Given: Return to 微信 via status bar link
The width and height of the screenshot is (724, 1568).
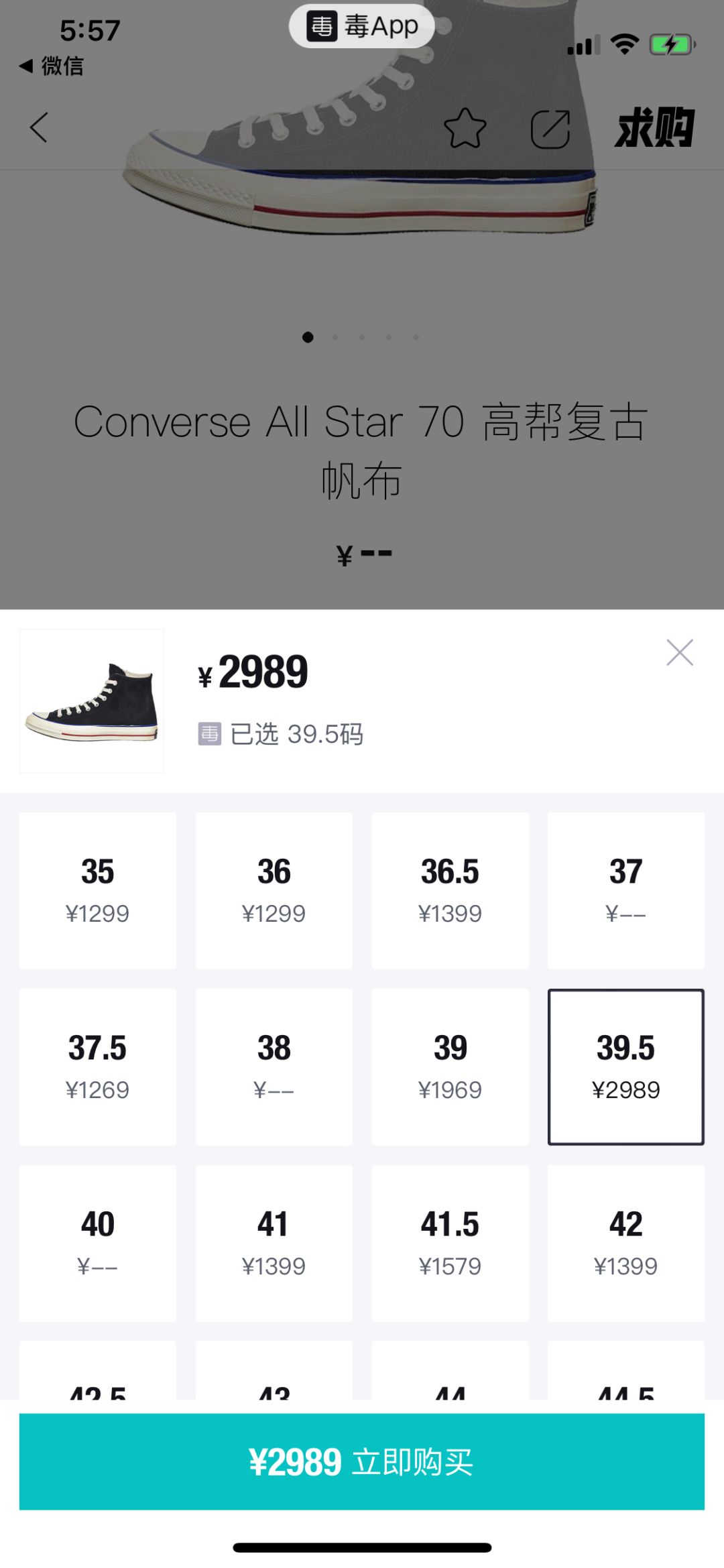Looking at the screenshot, I should coord(52,66).
